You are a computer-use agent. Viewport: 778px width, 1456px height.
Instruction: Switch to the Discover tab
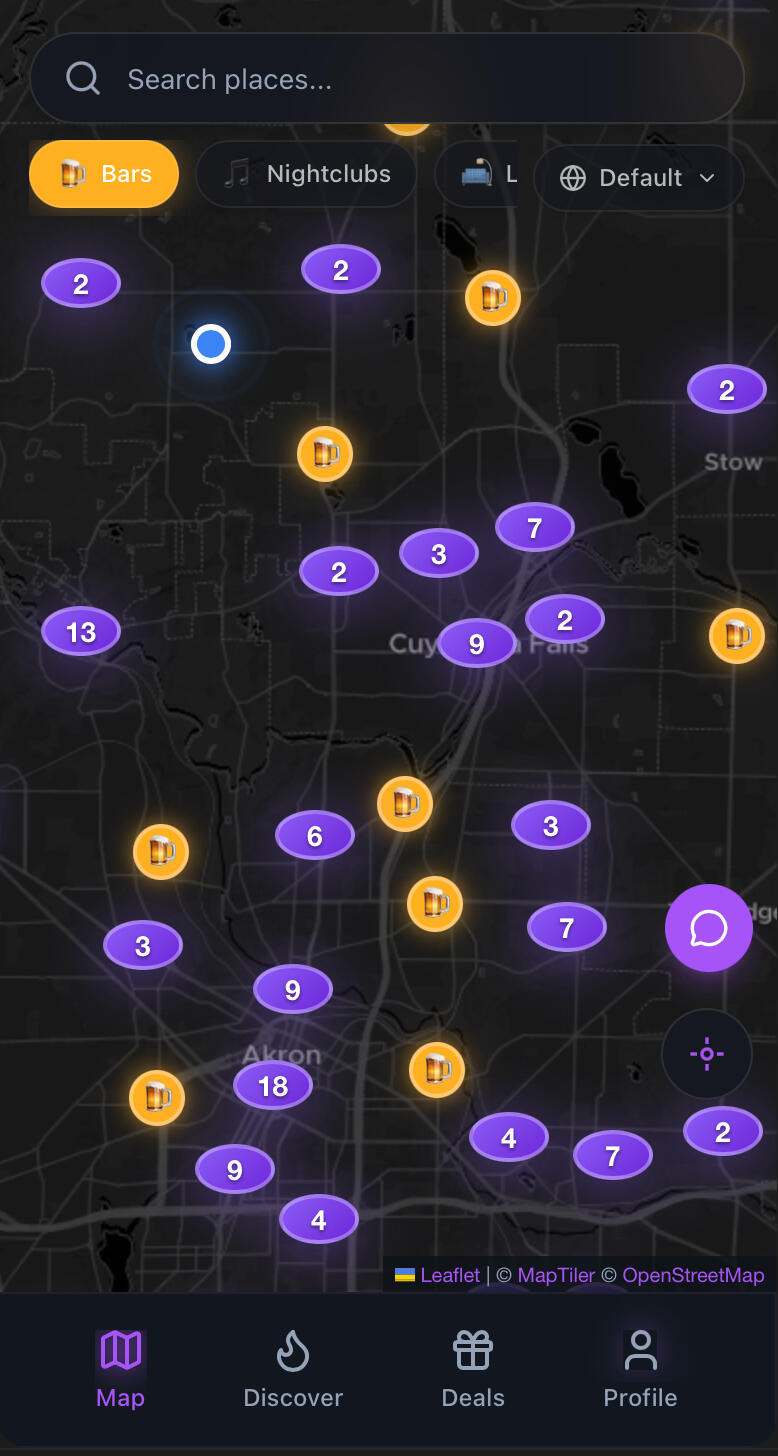point(293,1370)
